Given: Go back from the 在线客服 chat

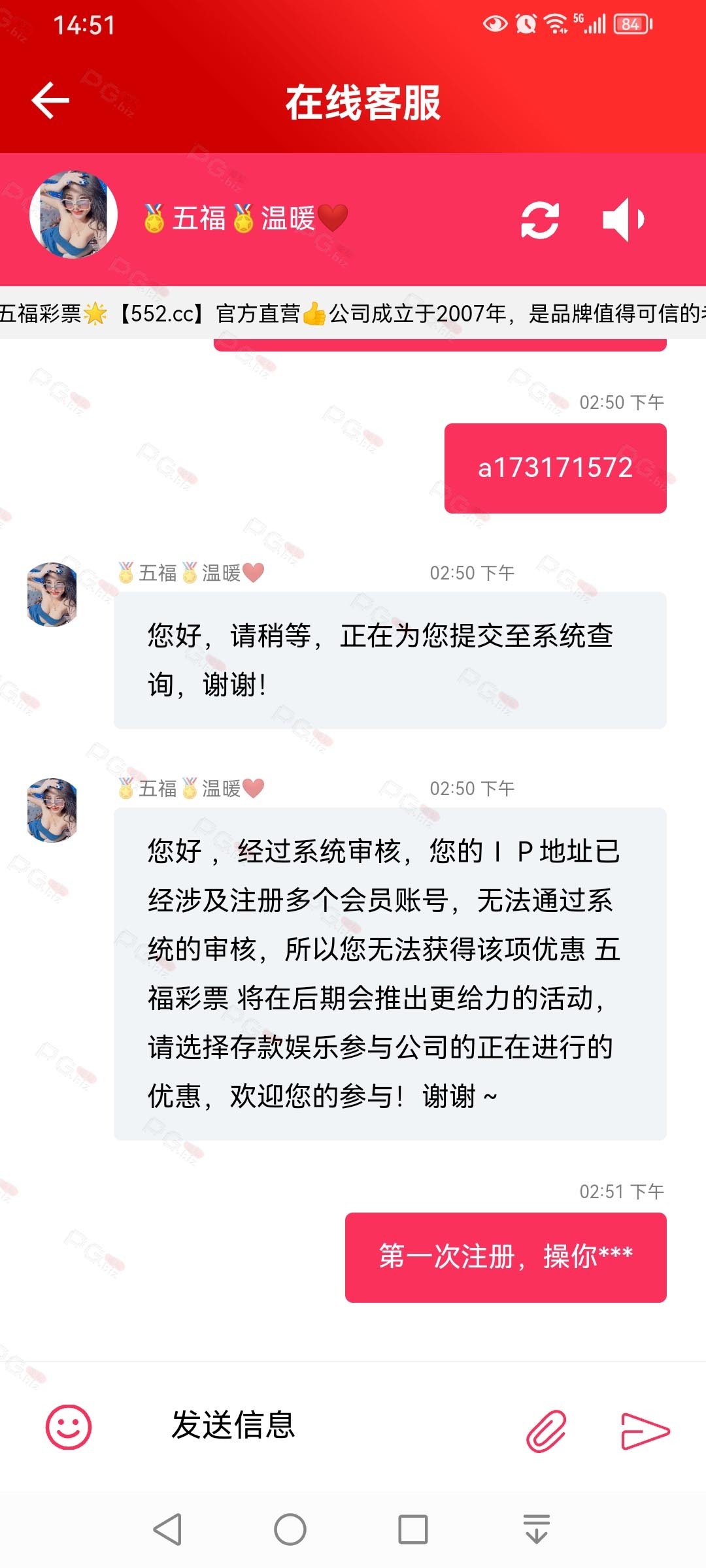Looking at the screenshot, I should point(50,101).
